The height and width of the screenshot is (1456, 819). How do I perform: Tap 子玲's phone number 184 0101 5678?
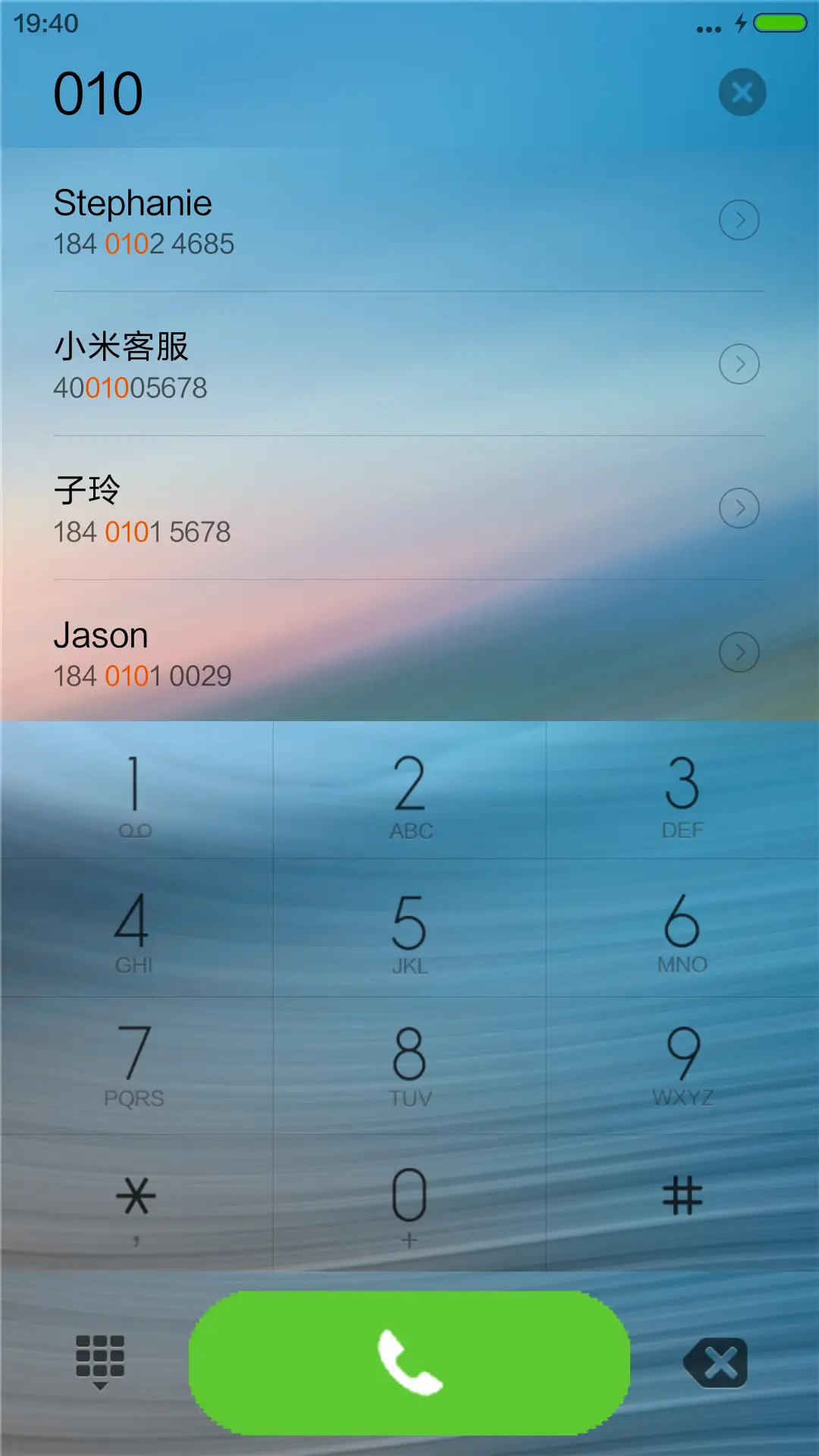pos(143,532)
